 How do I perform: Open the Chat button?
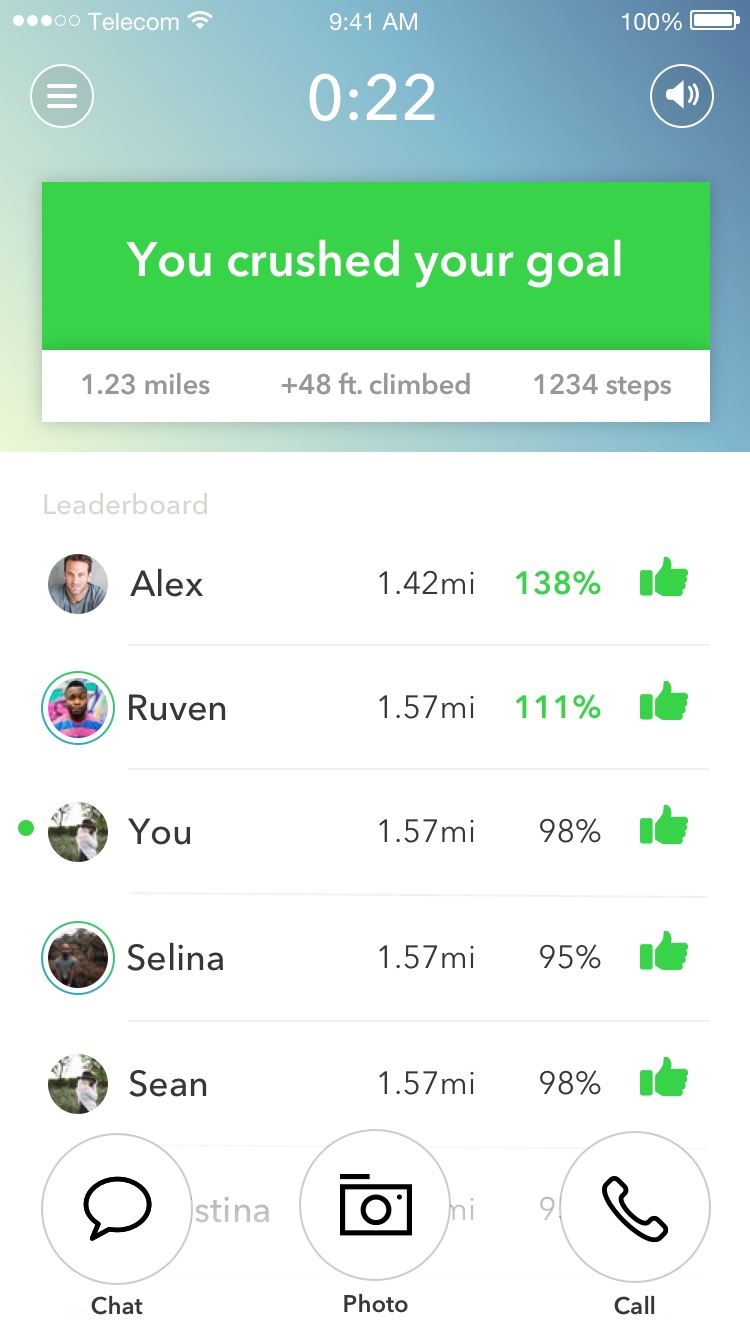(116, 1209)
